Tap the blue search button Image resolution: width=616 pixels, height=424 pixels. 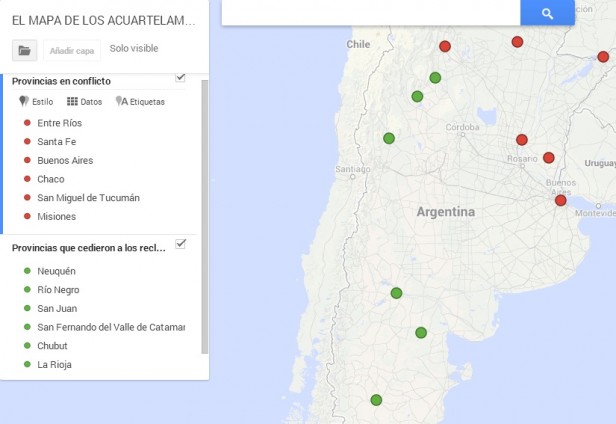click(547, 13)
